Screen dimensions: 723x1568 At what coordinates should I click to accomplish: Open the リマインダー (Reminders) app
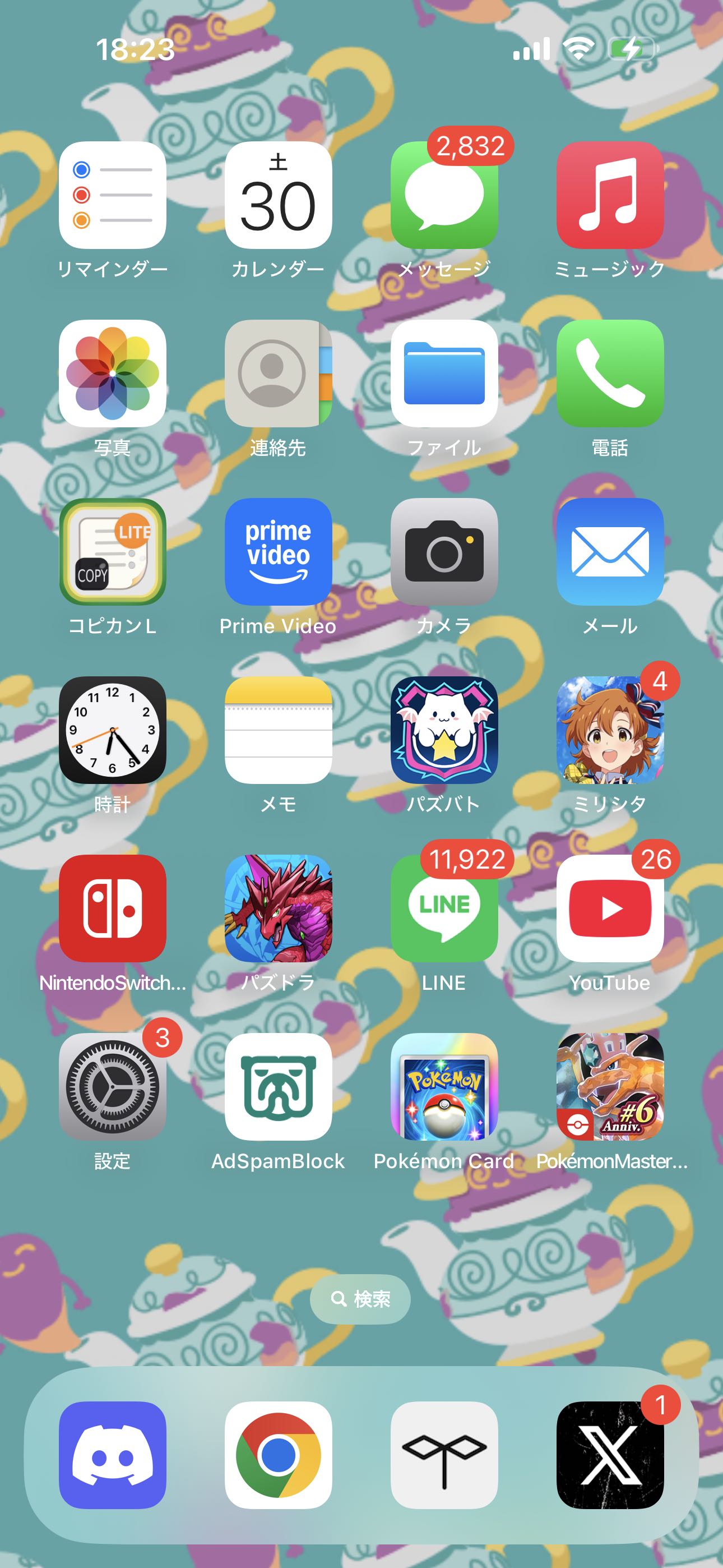(x=113, y=195)
